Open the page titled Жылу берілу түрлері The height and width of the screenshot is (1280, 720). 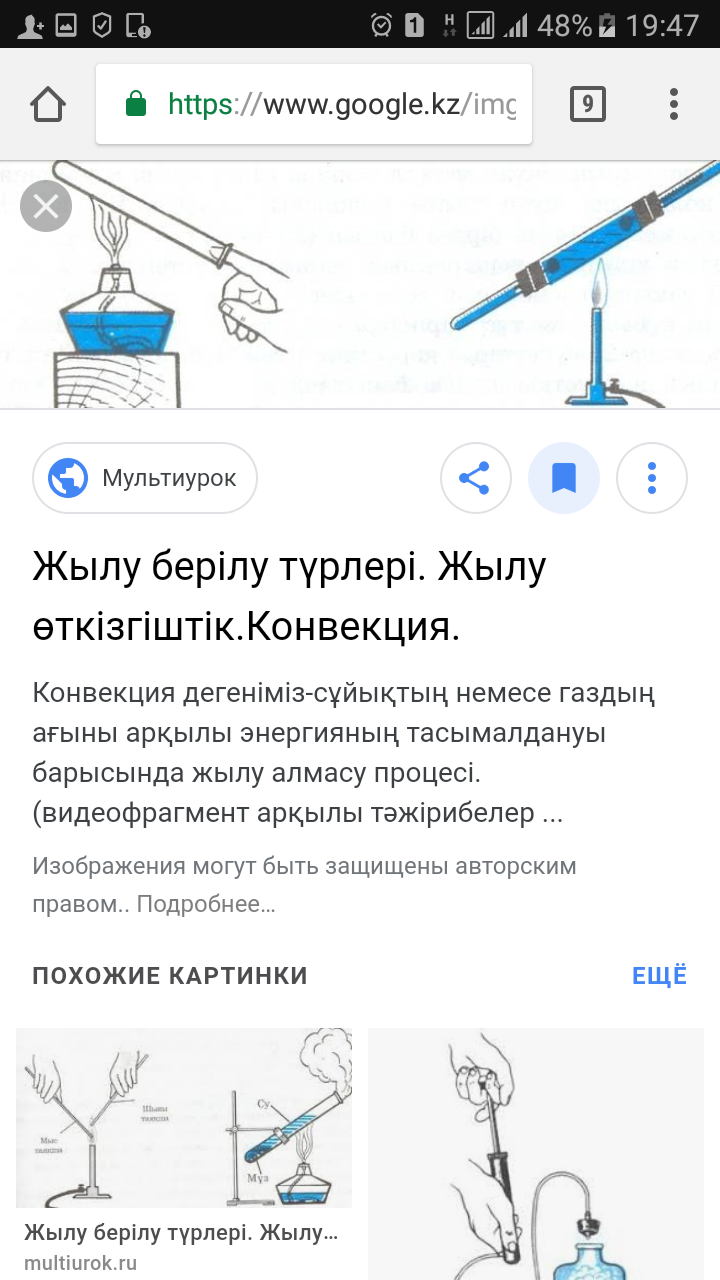(289, 596)
